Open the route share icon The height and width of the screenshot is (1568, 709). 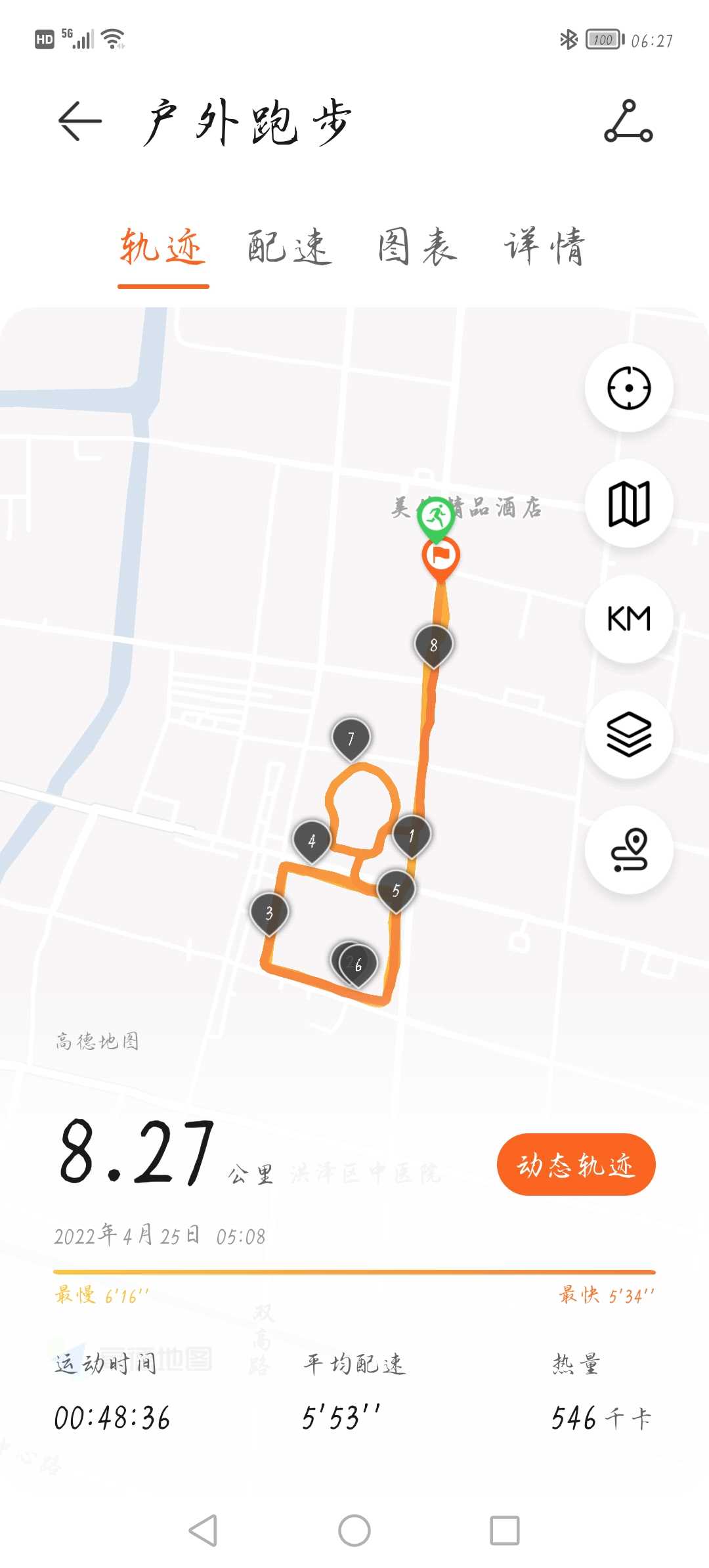[x=628, y=121]
